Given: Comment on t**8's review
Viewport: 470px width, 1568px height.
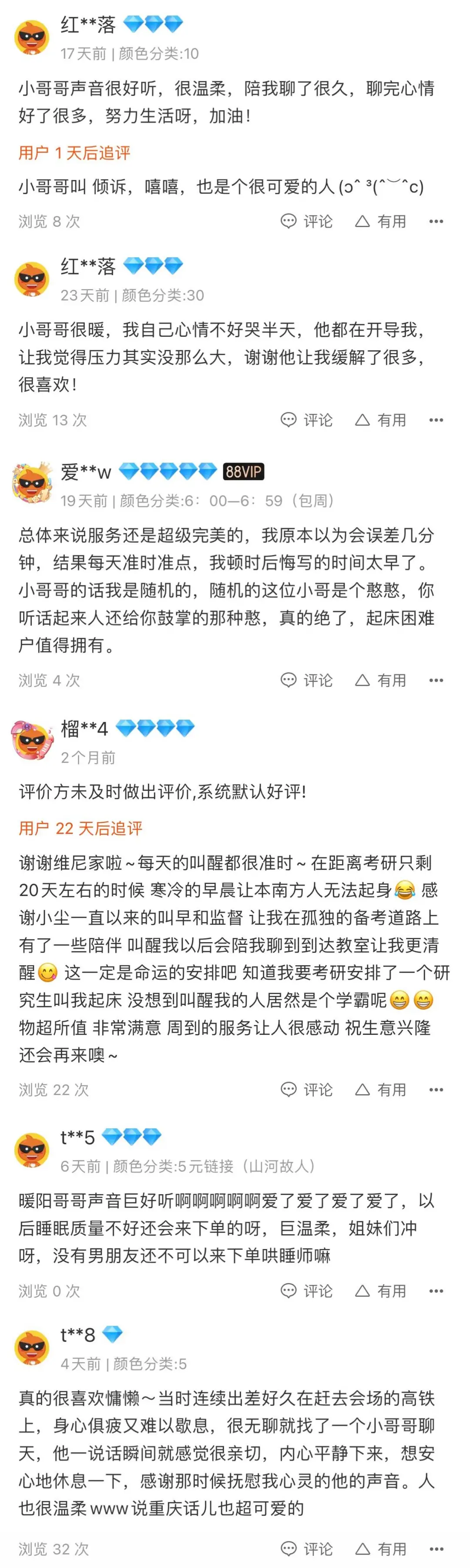Looking at the screenshot, I should 306,1548.
